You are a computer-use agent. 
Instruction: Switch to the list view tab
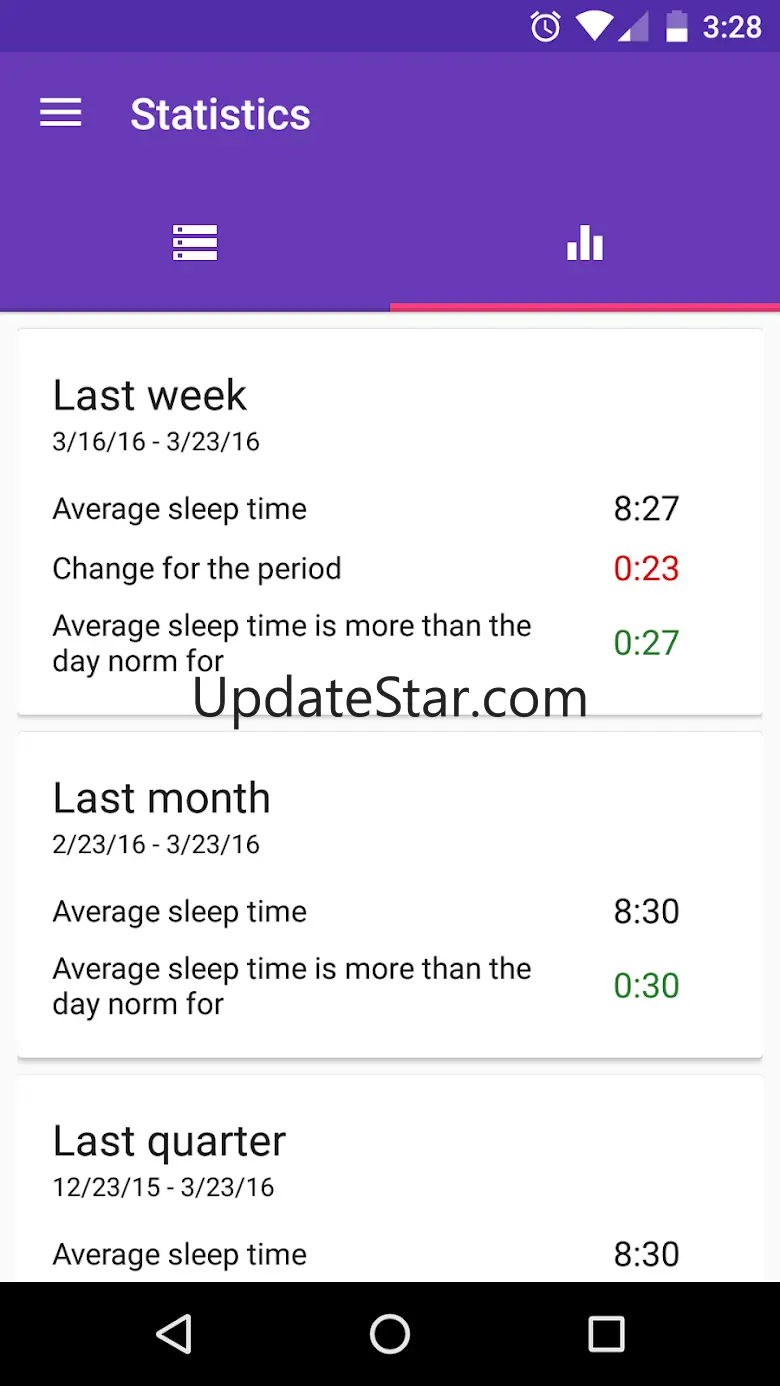pyautogui.click(x=195, y=243)
